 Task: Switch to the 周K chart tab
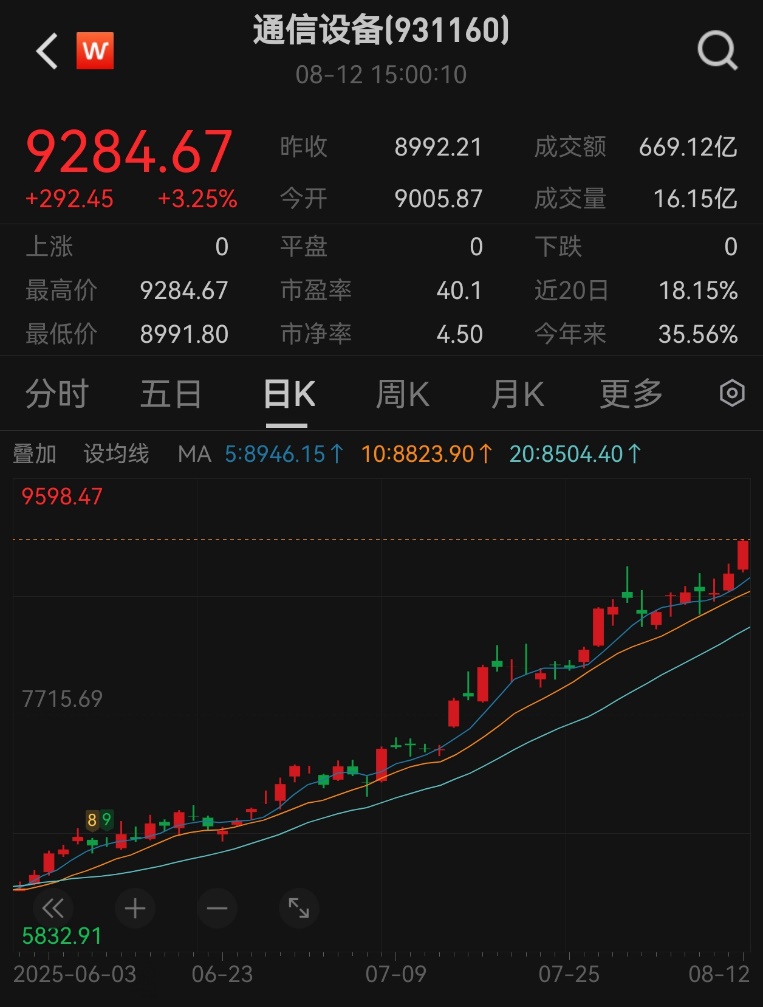click(x=402, y=394)
